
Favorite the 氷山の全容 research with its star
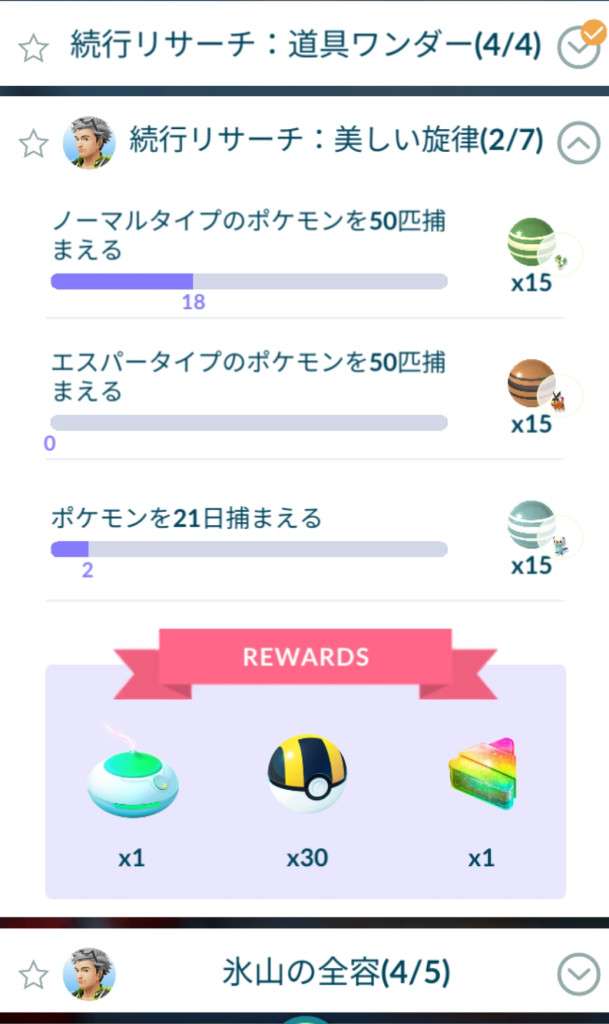34,974
